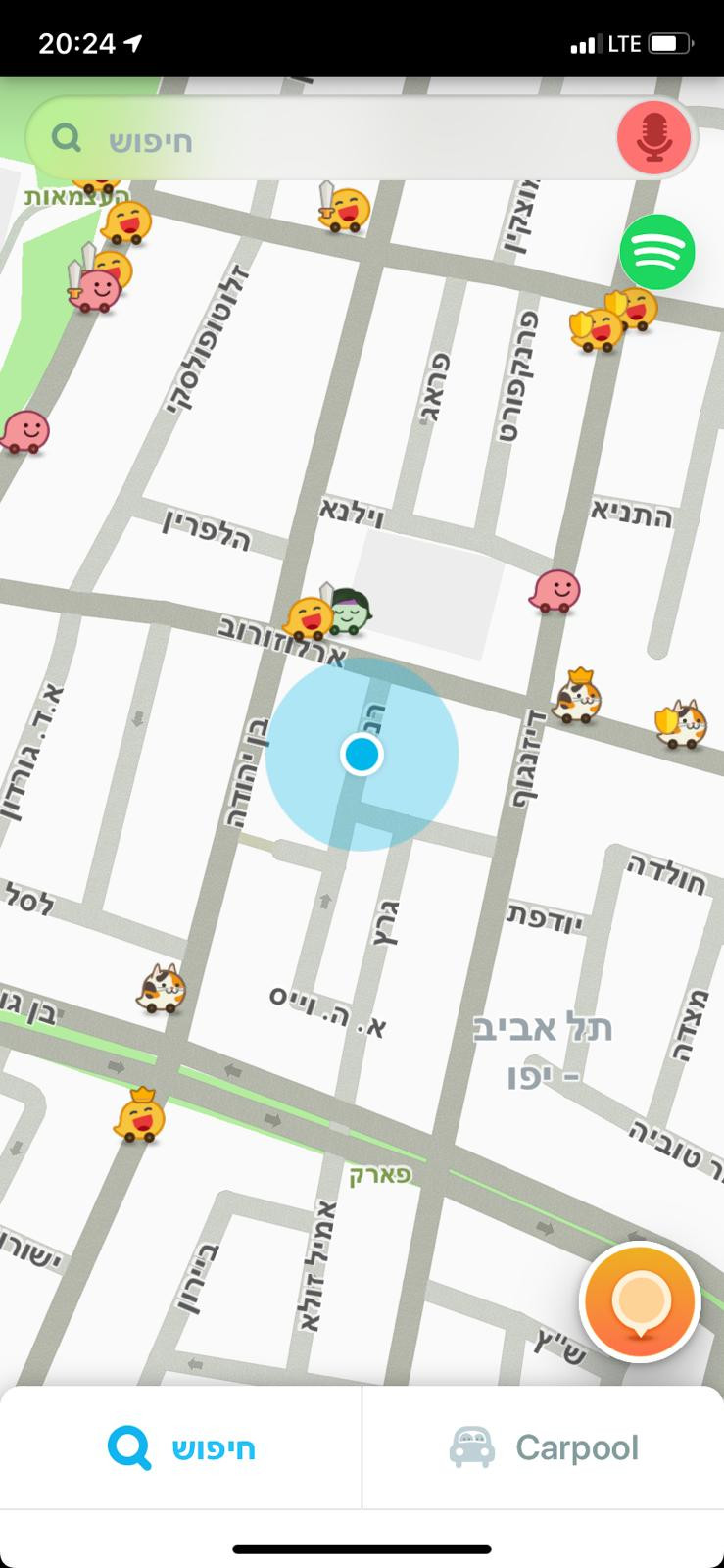Tap the blue current-location dot
The width and height of the screenshot is (724, 1568).
tap(362, 755)
